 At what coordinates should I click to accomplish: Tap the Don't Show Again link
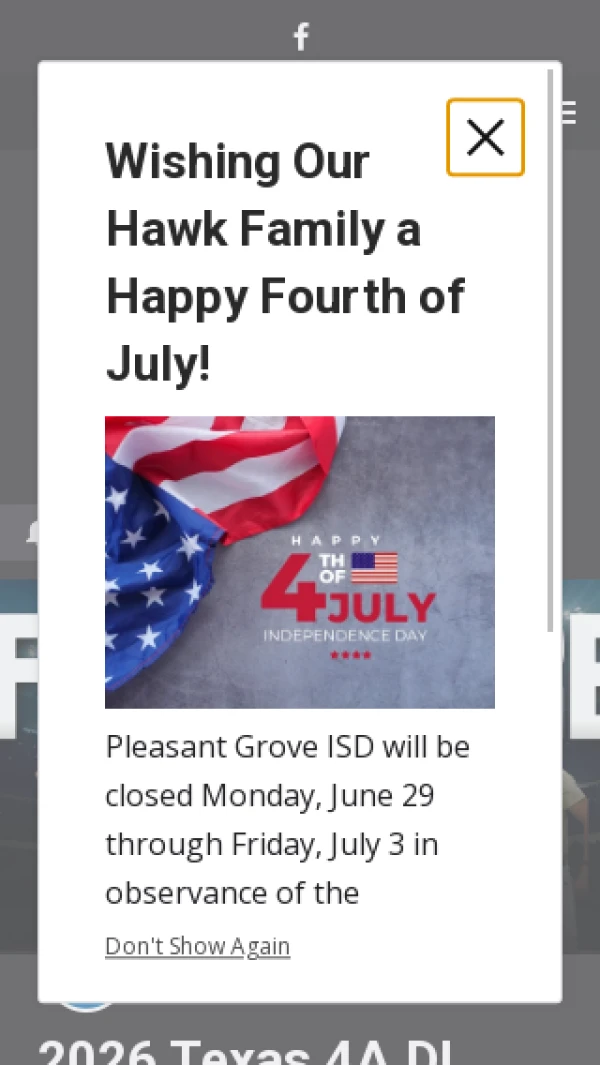[198, 945]
